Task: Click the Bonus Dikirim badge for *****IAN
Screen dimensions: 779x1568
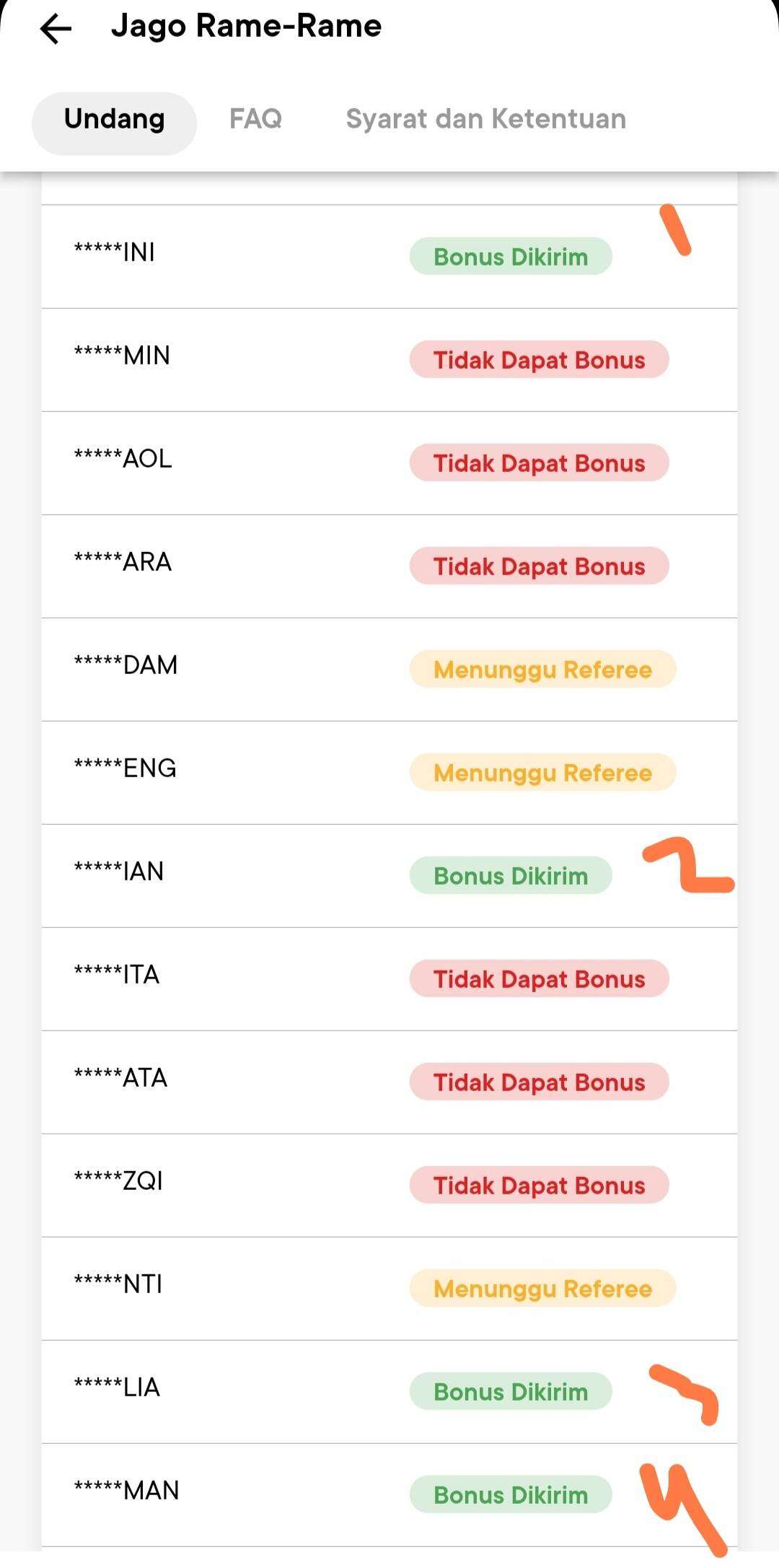Action: pos(510,875)
